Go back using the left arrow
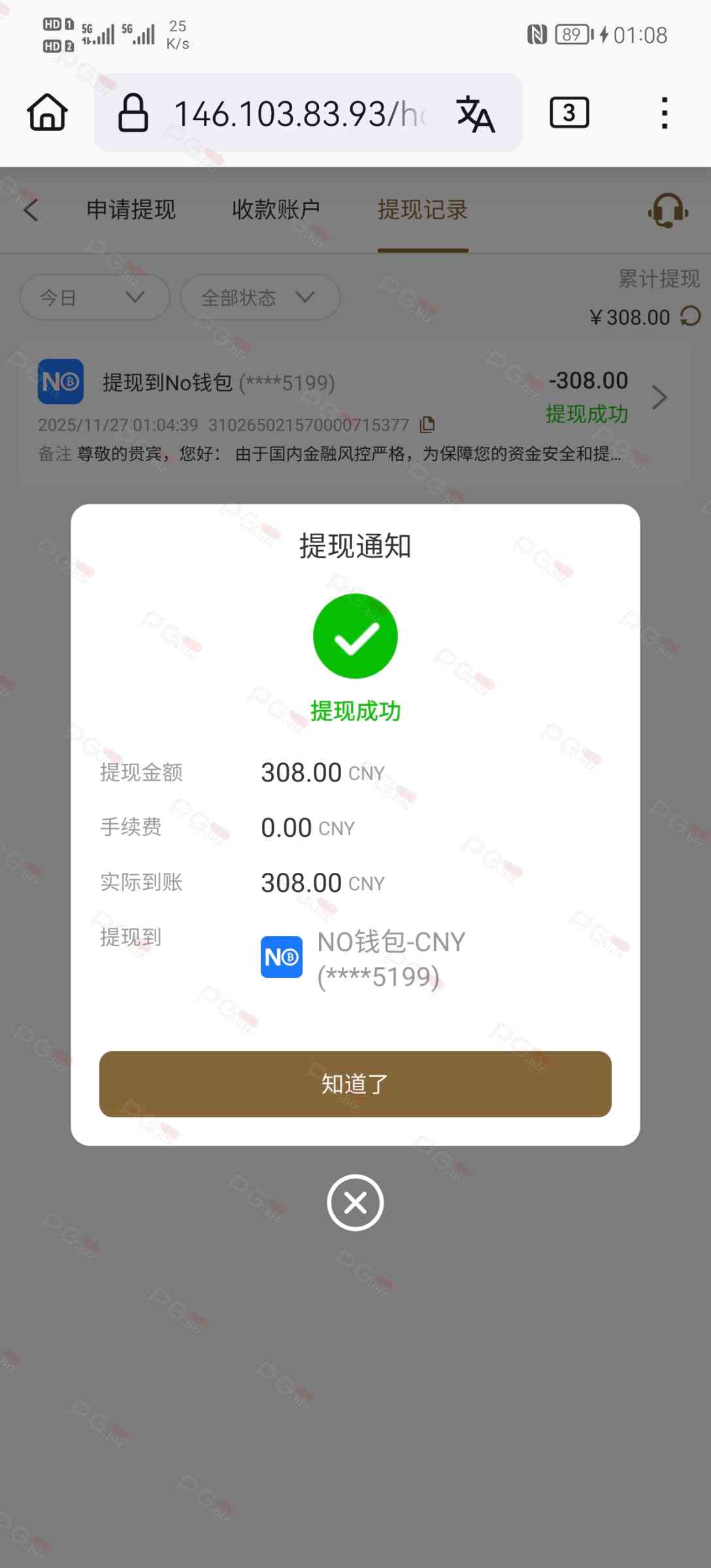The height and width of the screenshot is (1568, 711). pyautogui.click(x=31, y=210)
